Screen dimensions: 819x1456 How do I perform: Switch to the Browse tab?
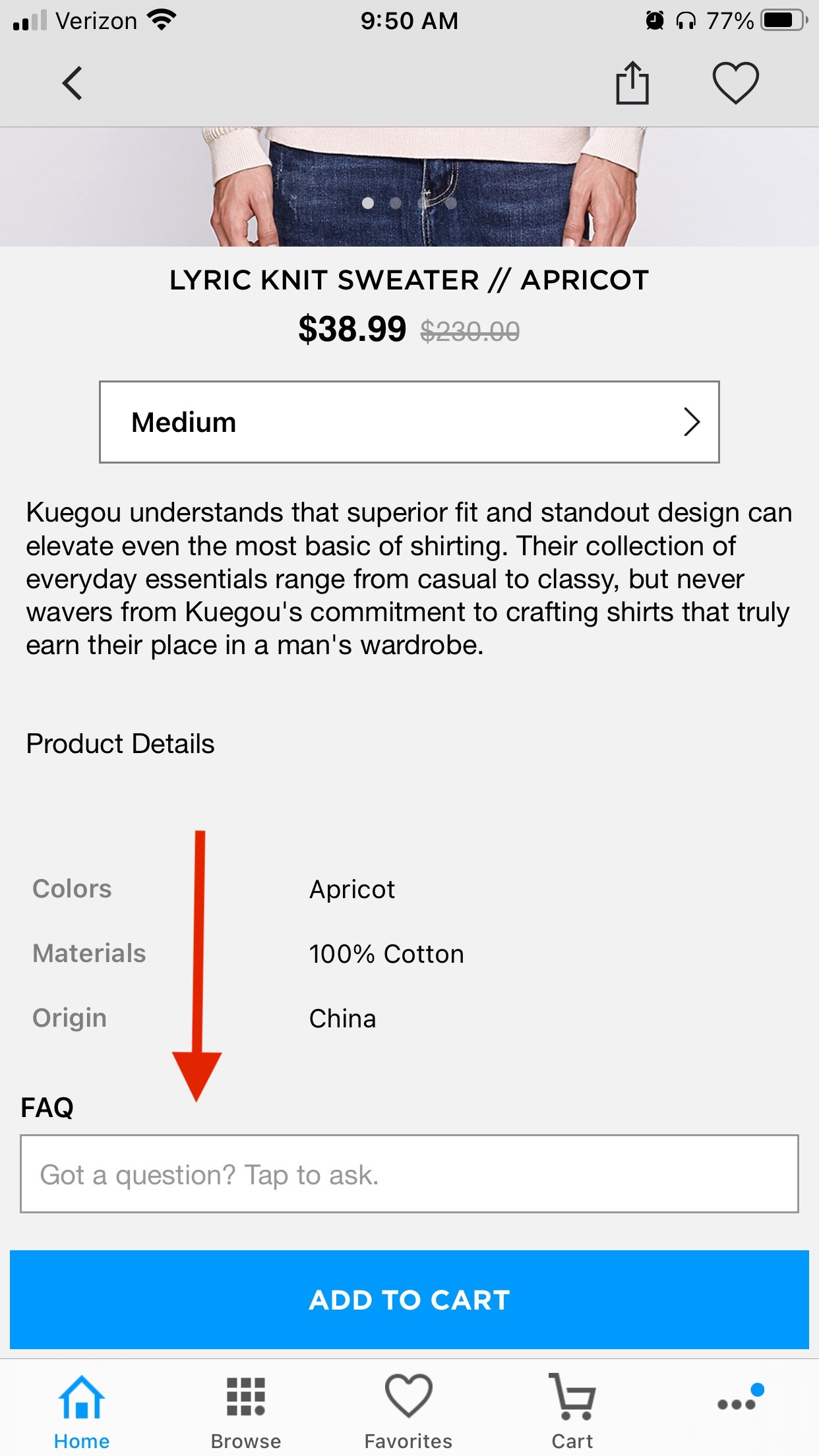tap(246, 1412)
